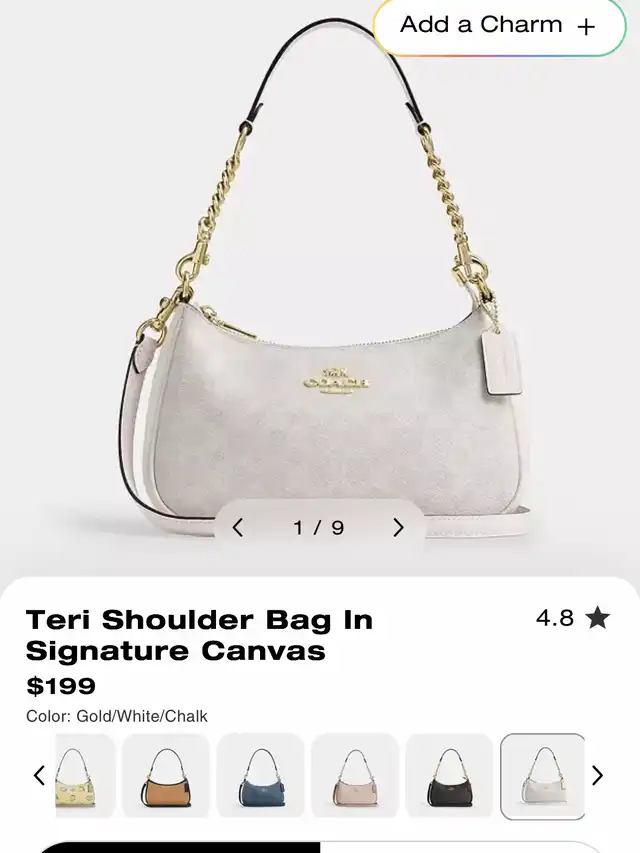Select the yellow bag color swatch

coord(85,775)
